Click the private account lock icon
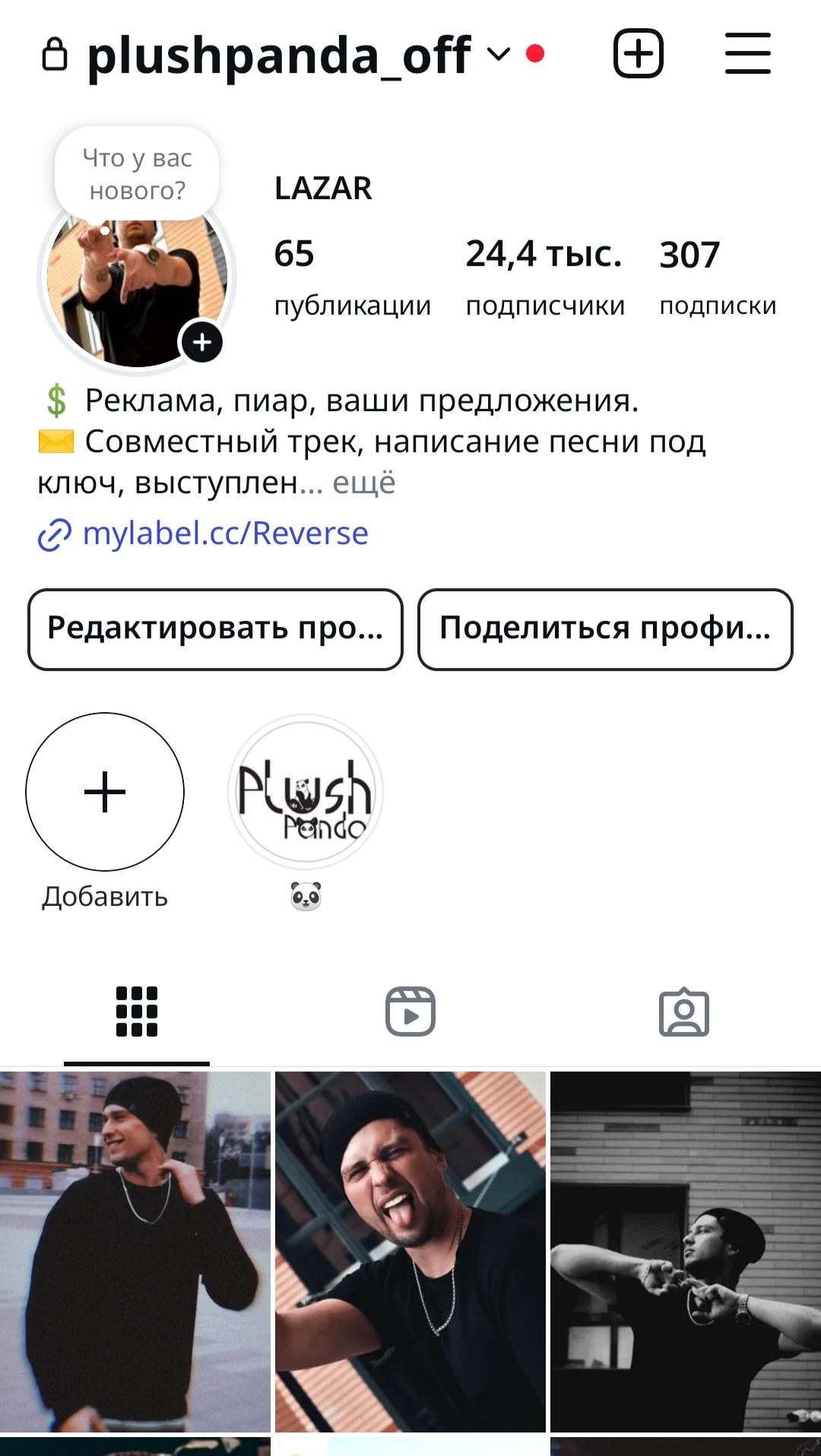Screen dimensions: 821x1456 tap(55, 53)
